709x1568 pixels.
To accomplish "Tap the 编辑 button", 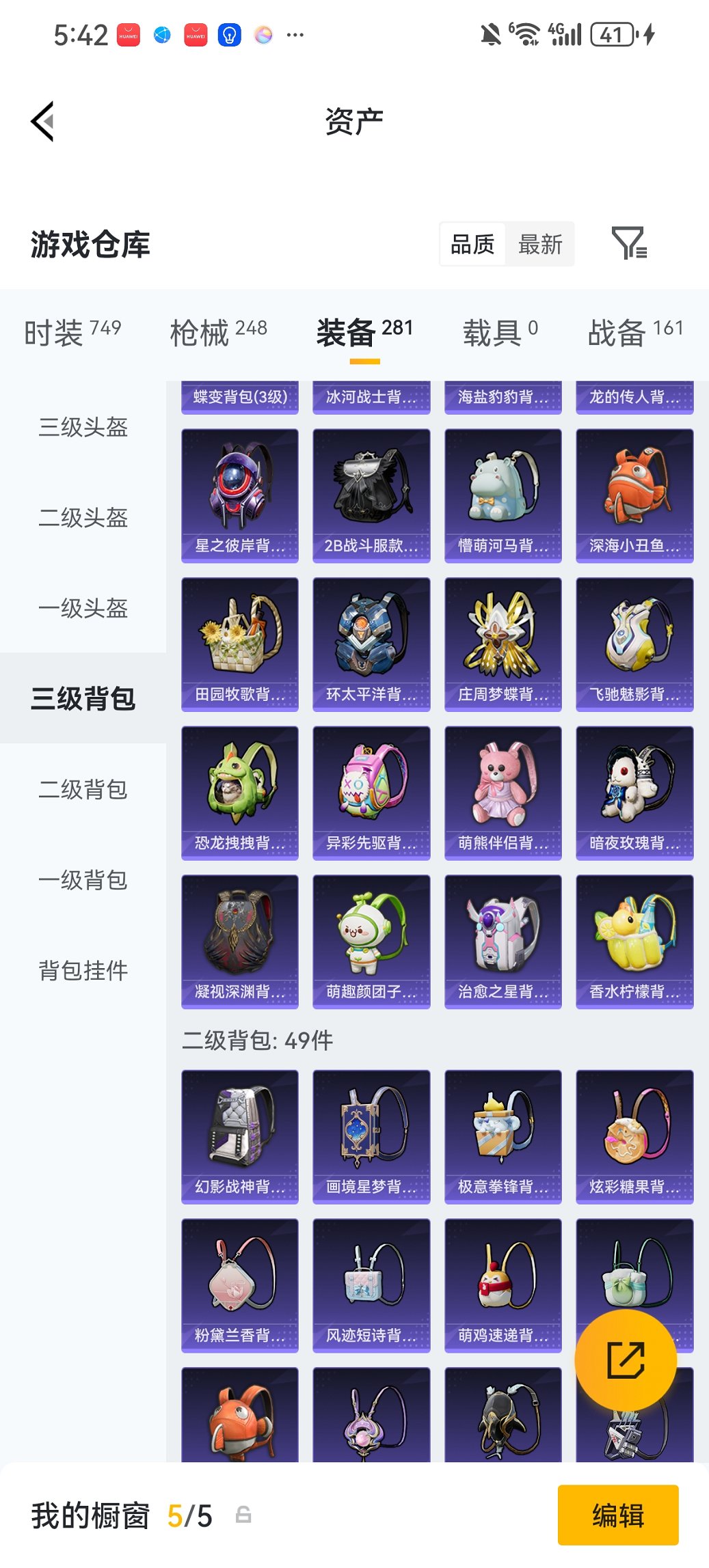I will click(618, 1515).
